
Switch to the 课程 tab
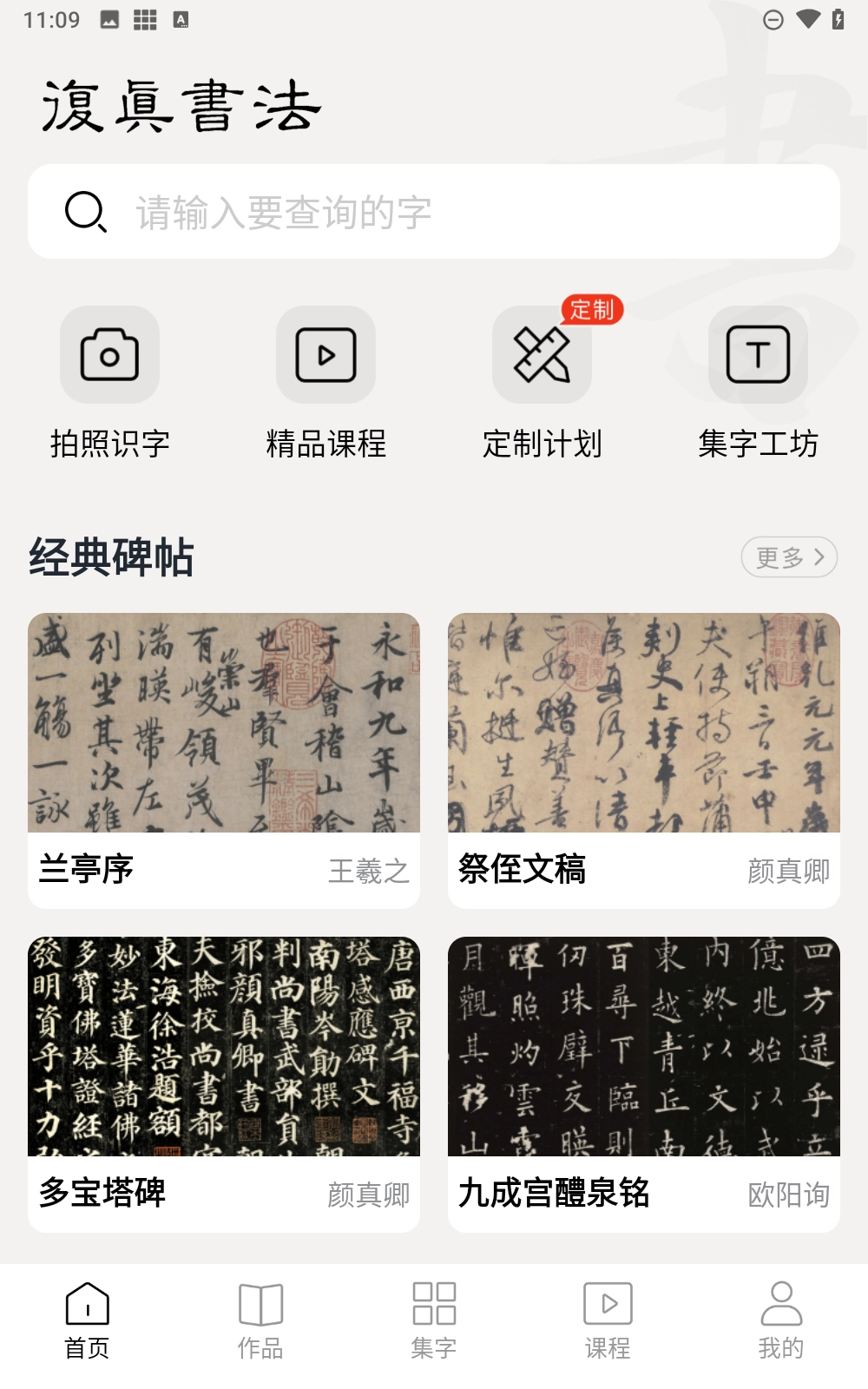pyautogui.click(x=608, y=1320)
